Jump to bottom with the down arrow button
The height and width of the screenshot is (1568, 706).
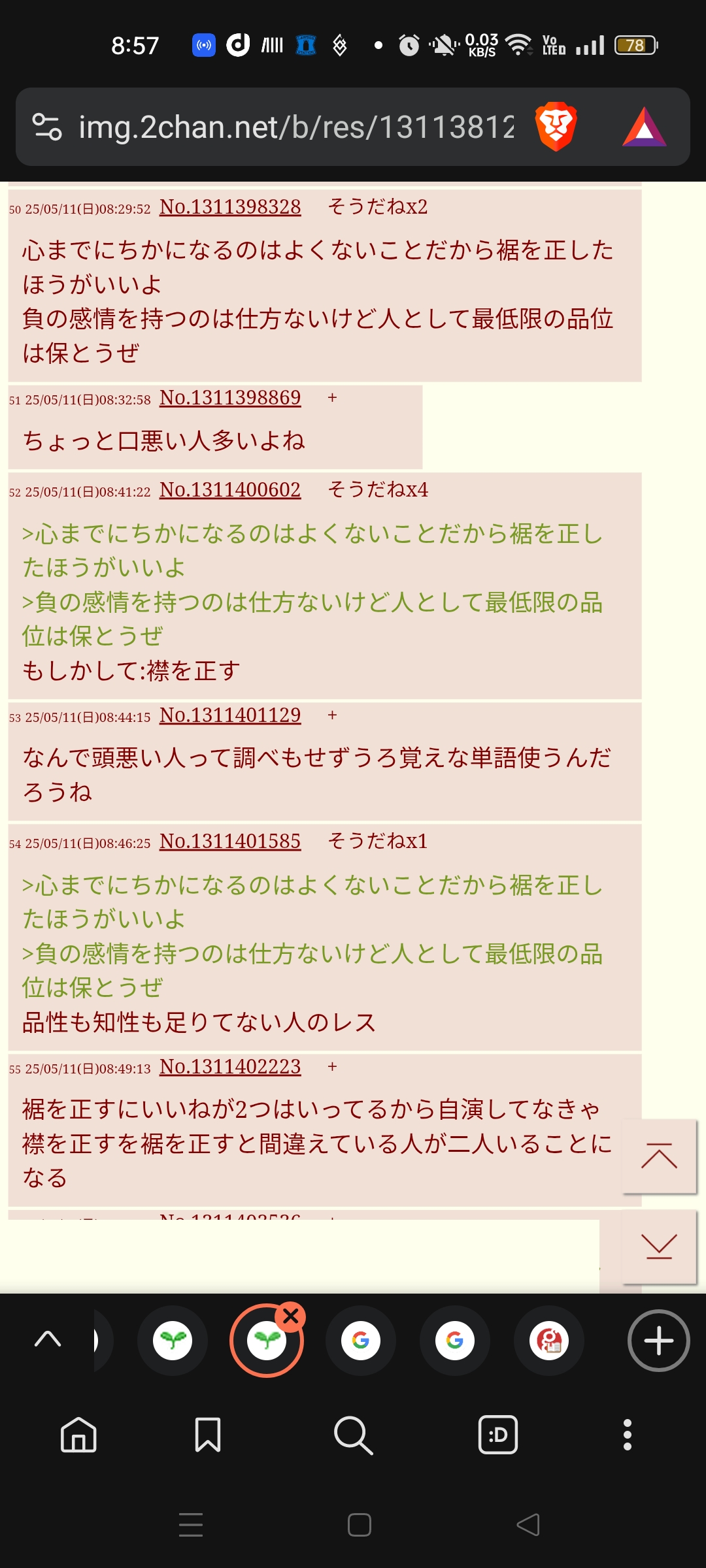[659, 1247]
